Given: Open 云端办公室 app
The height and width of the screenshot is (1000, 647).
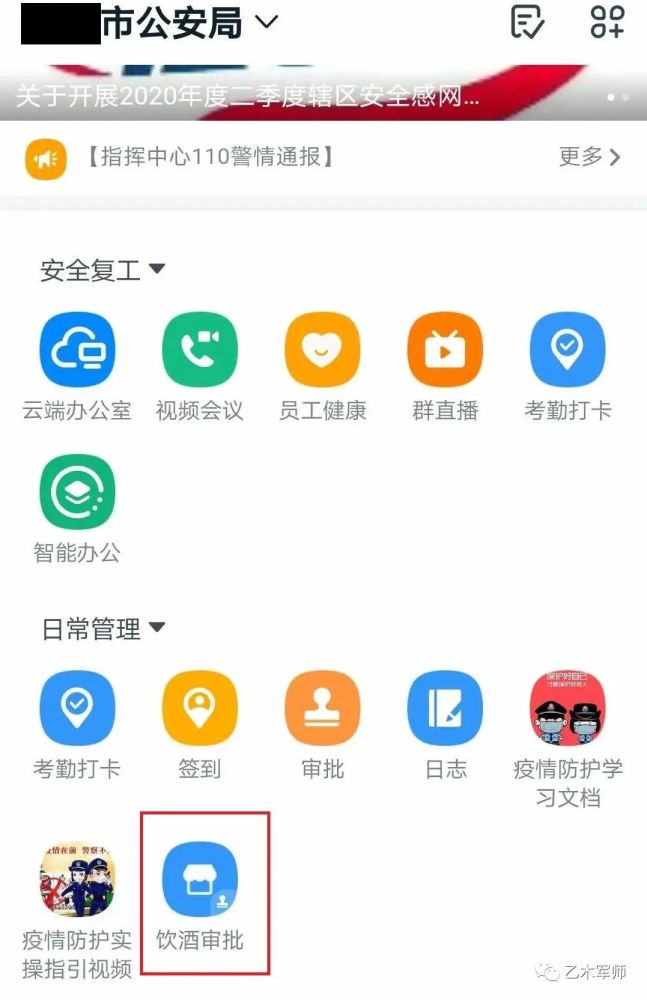Looking at the screenshot, I should [x=77, y=351].
